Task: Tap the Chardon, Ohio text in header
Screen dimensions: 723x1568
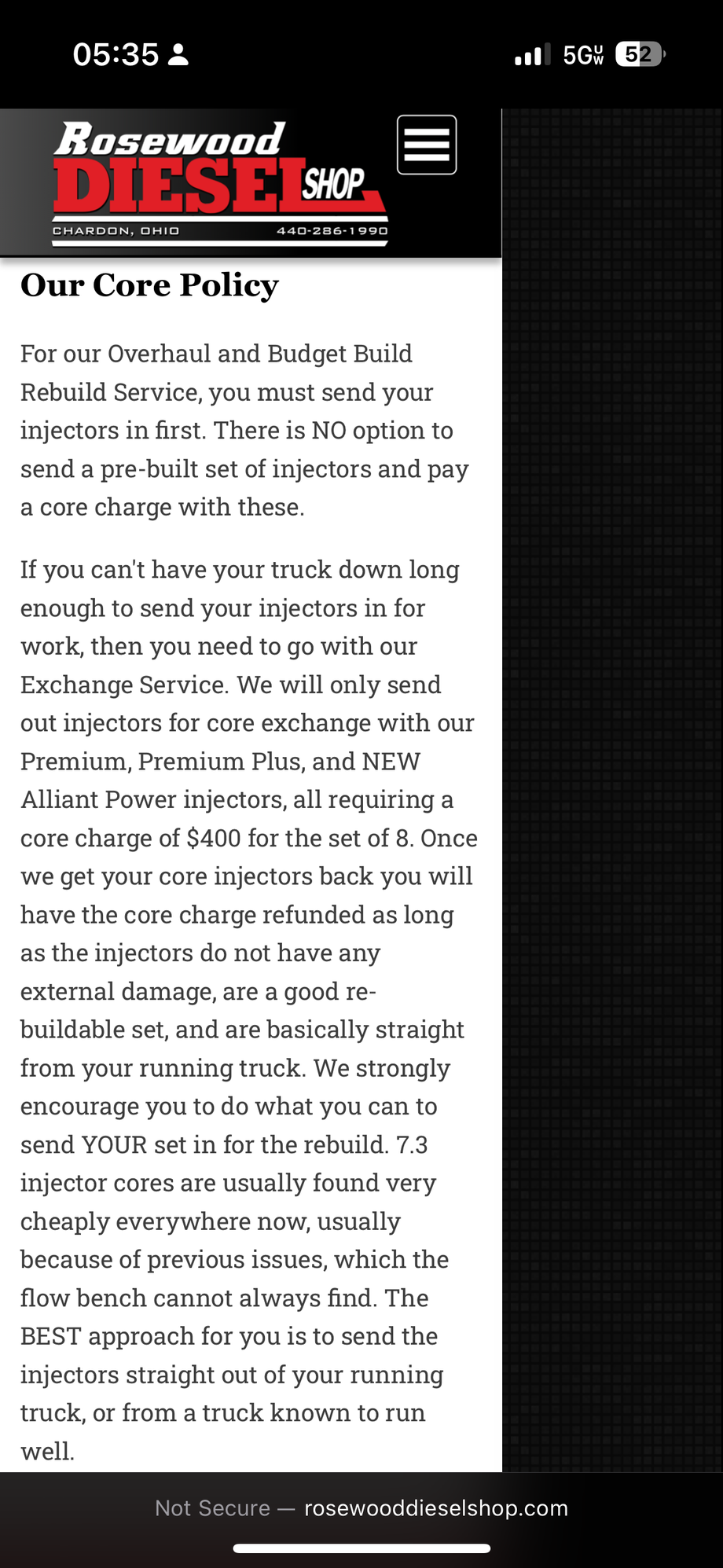Action: click(x=116, y=230)
